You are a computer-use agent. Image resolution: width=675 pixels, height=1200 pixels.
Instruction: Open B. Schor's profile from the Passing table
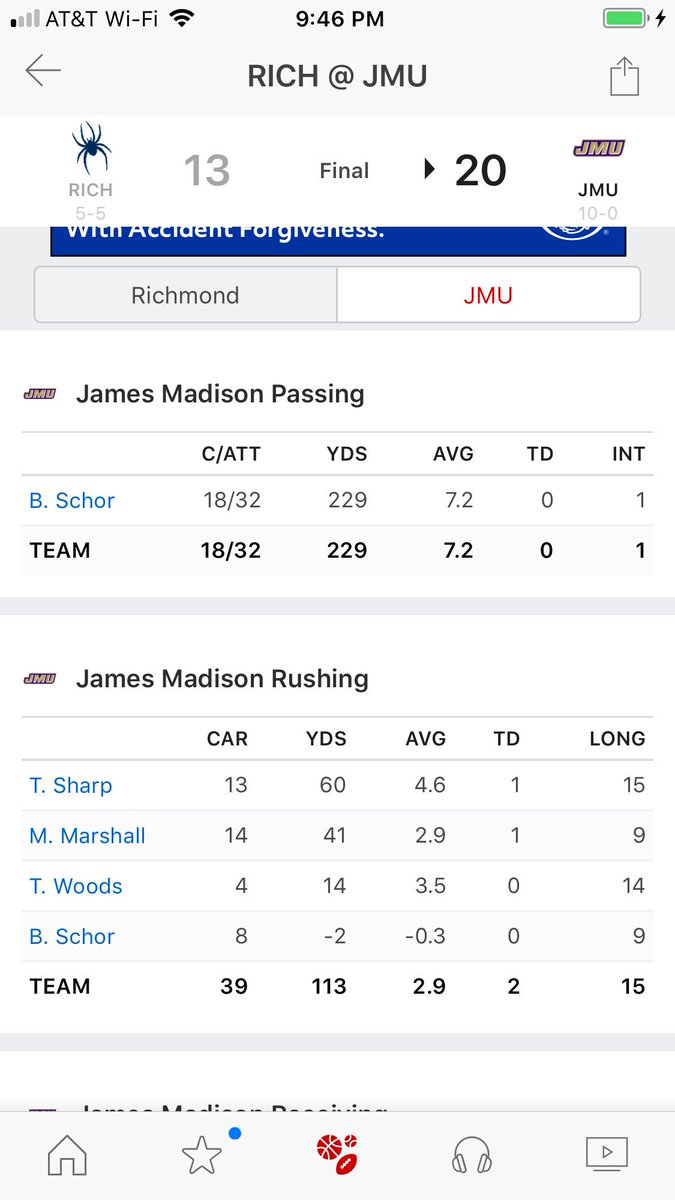pyautogui.click(x=72, y=500)
